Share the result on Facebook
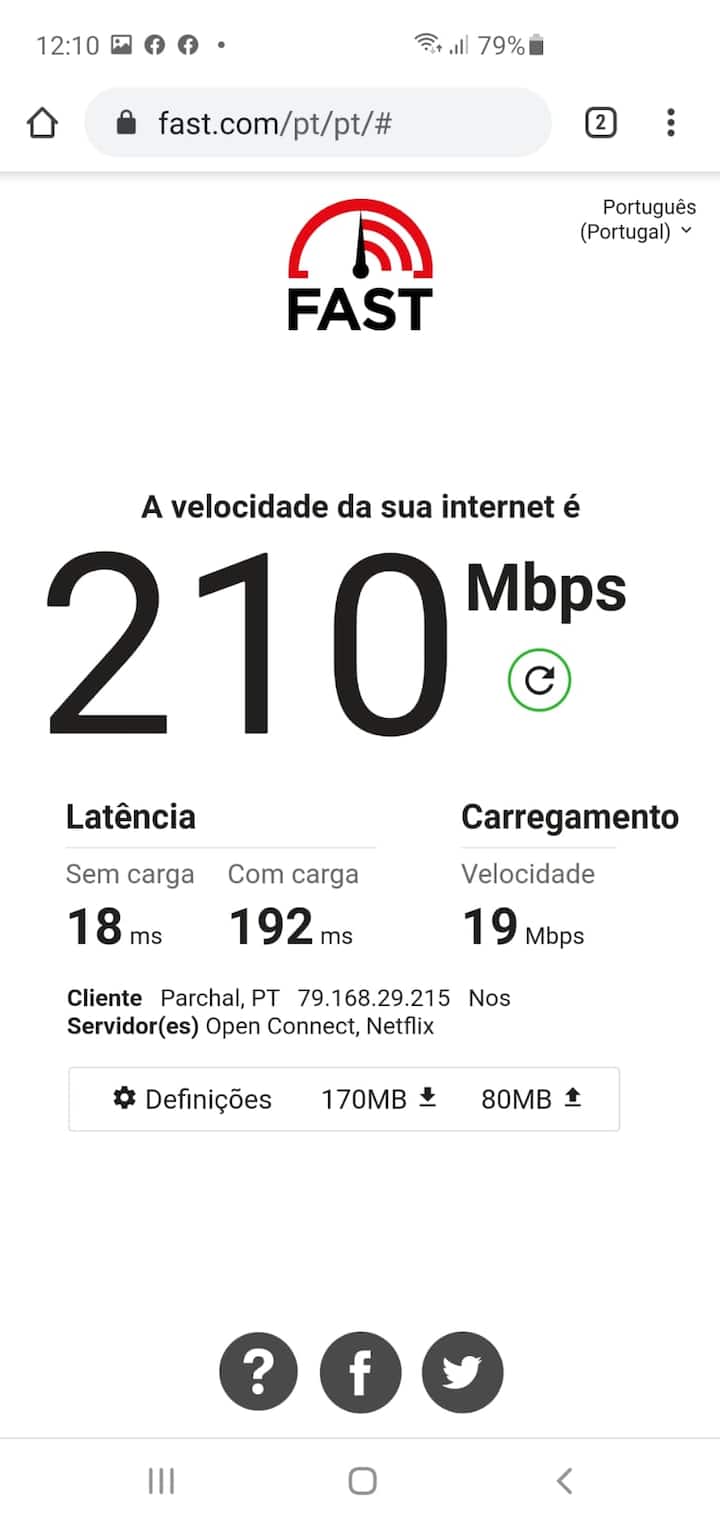Viewport: 720px width, 1521px height. (360, 1372)
